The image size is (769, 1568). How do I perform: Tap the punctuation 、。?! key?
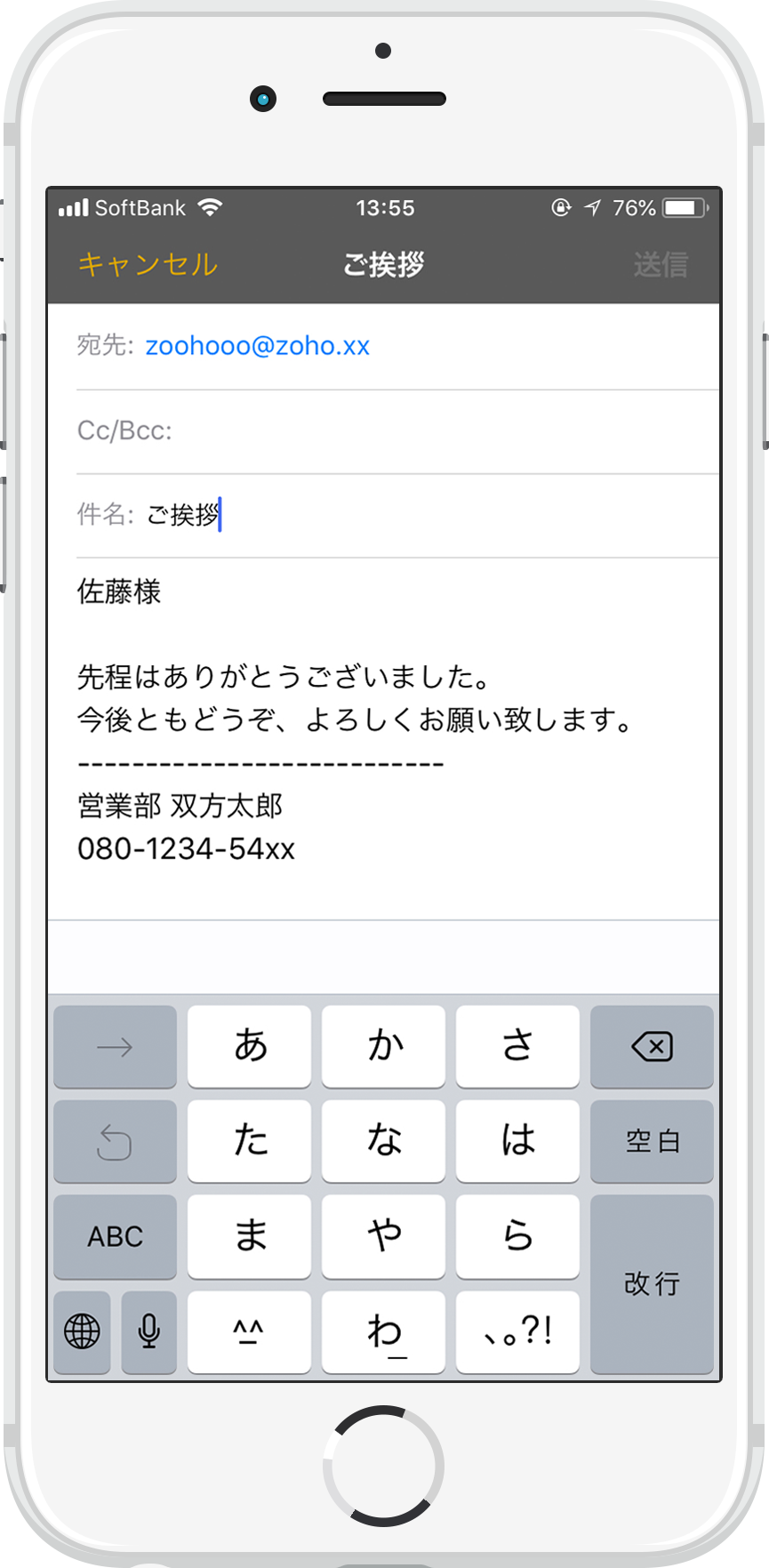pos(517,1331)
